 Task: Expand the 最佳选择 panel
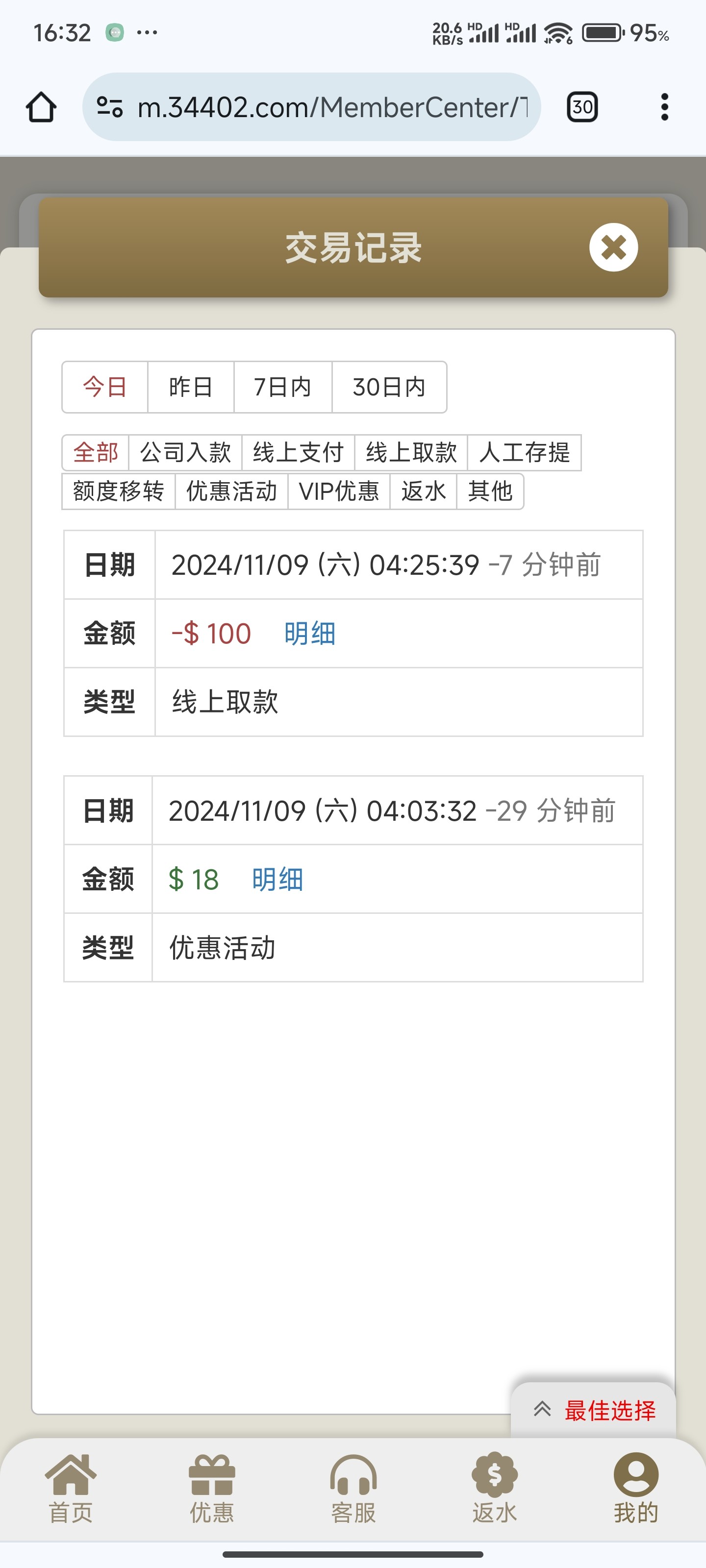point(594,1410)
